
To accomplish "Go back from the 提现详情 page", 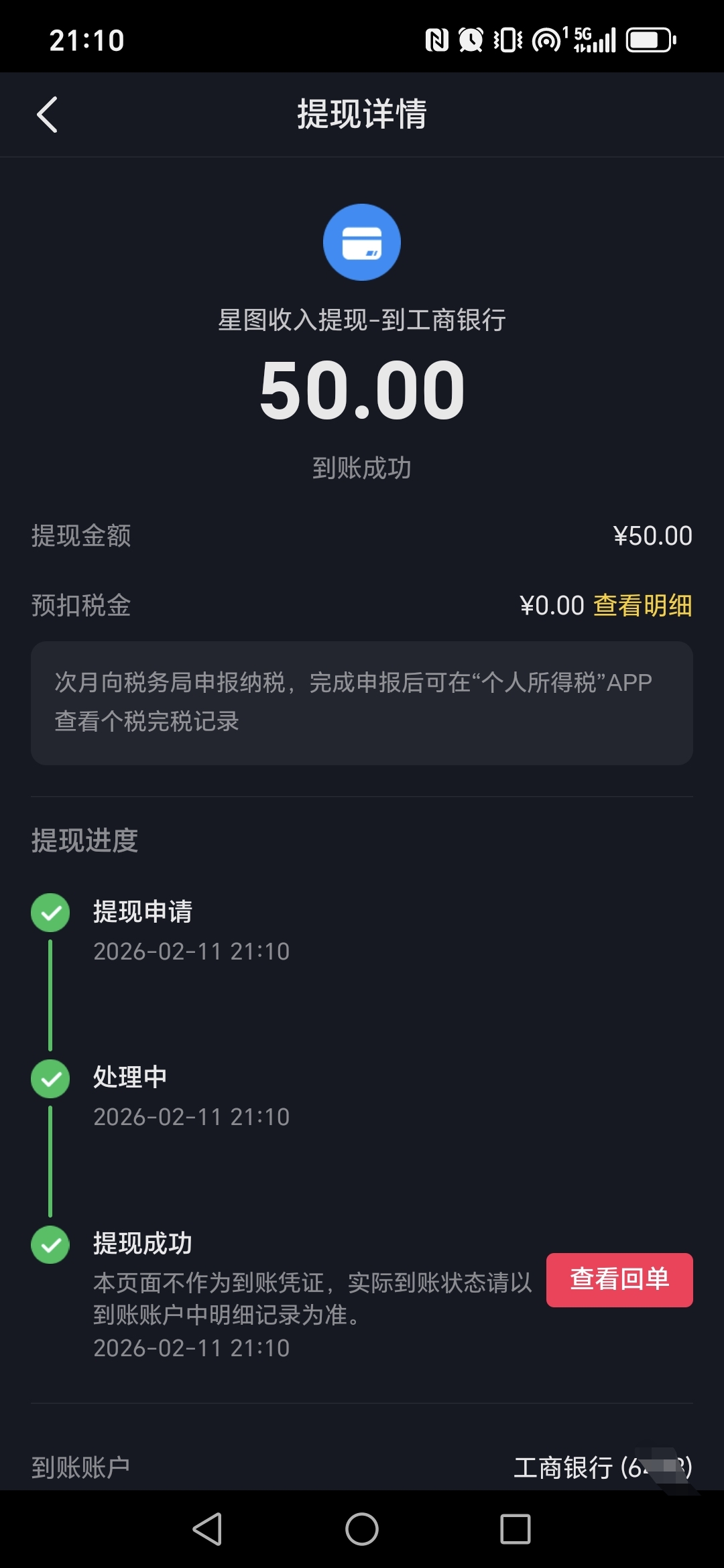I will coord(47,115).
